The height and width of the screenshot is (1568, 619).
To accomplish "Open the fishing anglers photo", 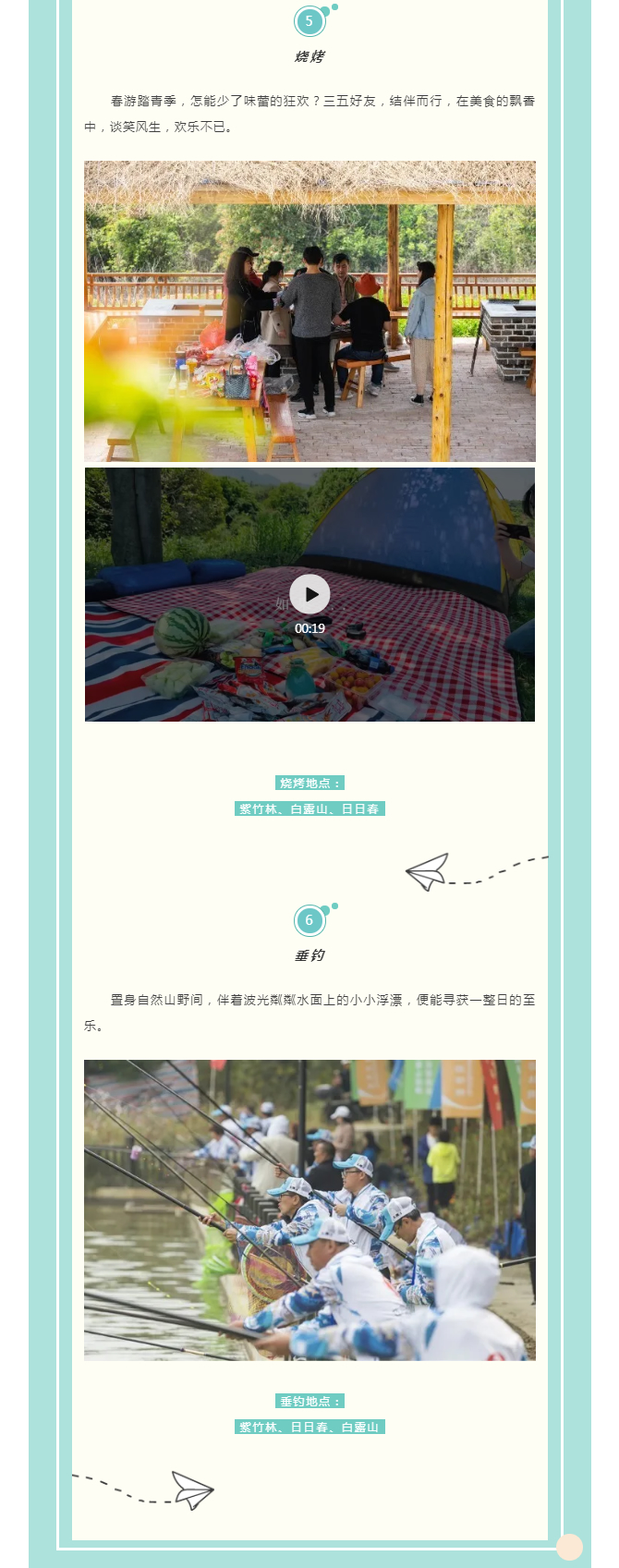I will pyautogui.click(x=309, y=1209).
